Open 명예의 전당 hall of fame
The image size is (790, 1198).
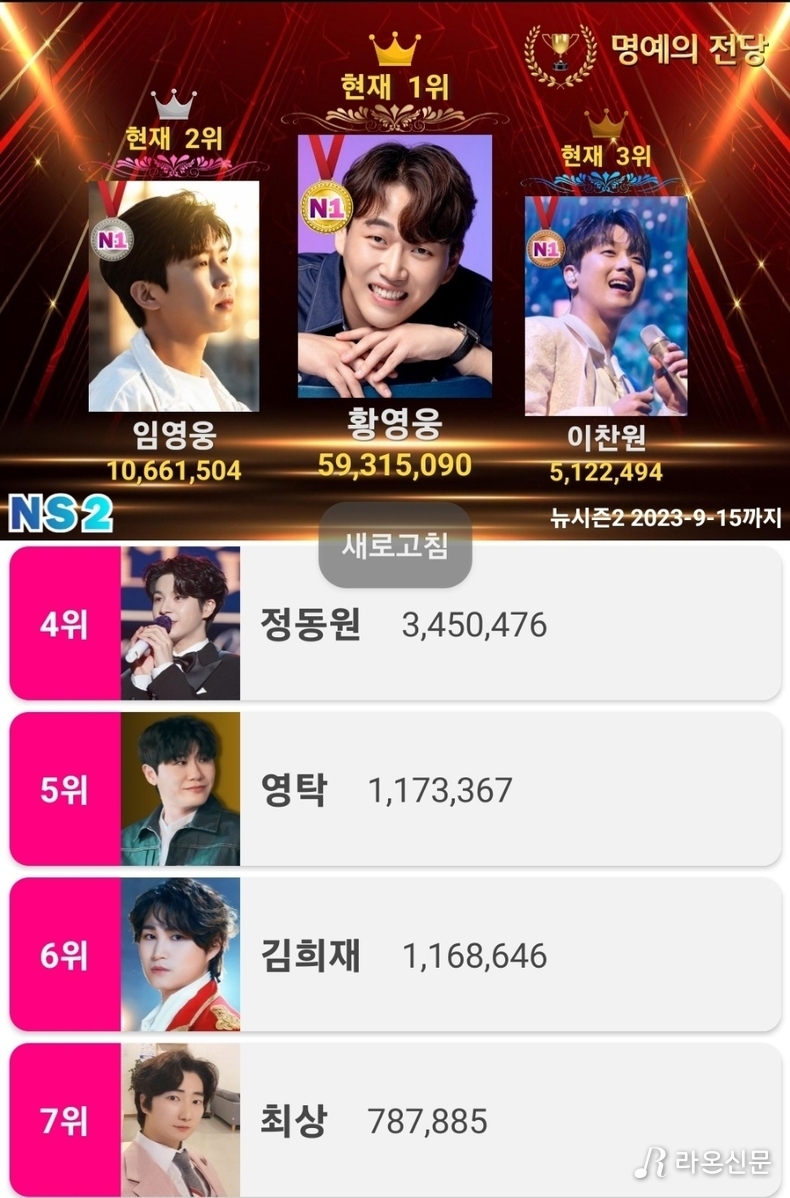click(x=649, y=50)
